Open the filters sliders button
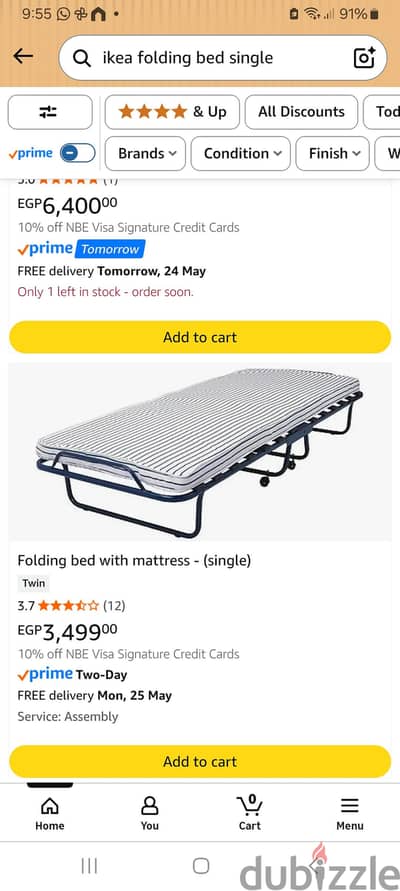This screenshot has height=891, width=400. (50, 112)
